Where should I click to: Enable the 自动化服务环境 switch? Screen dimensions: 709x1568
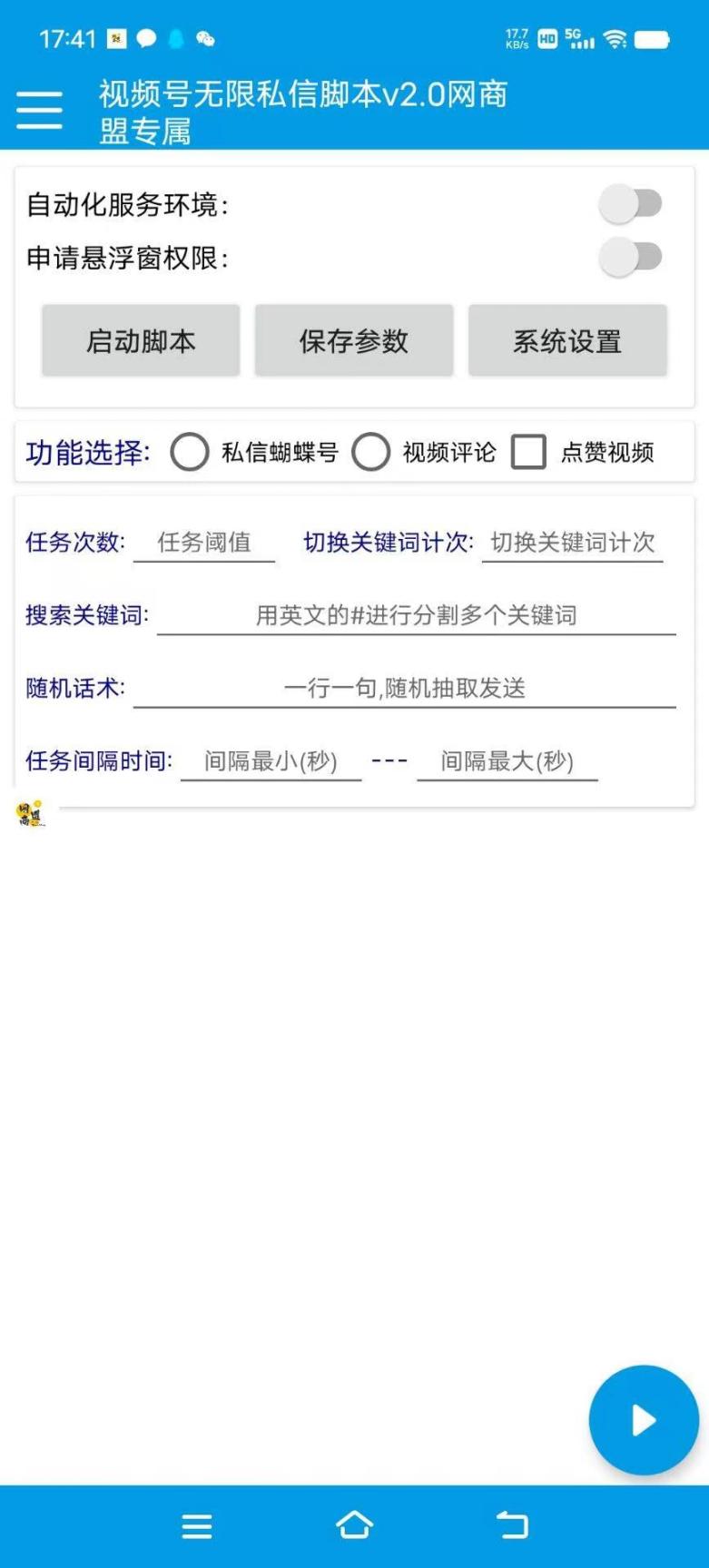click(631, 204)
